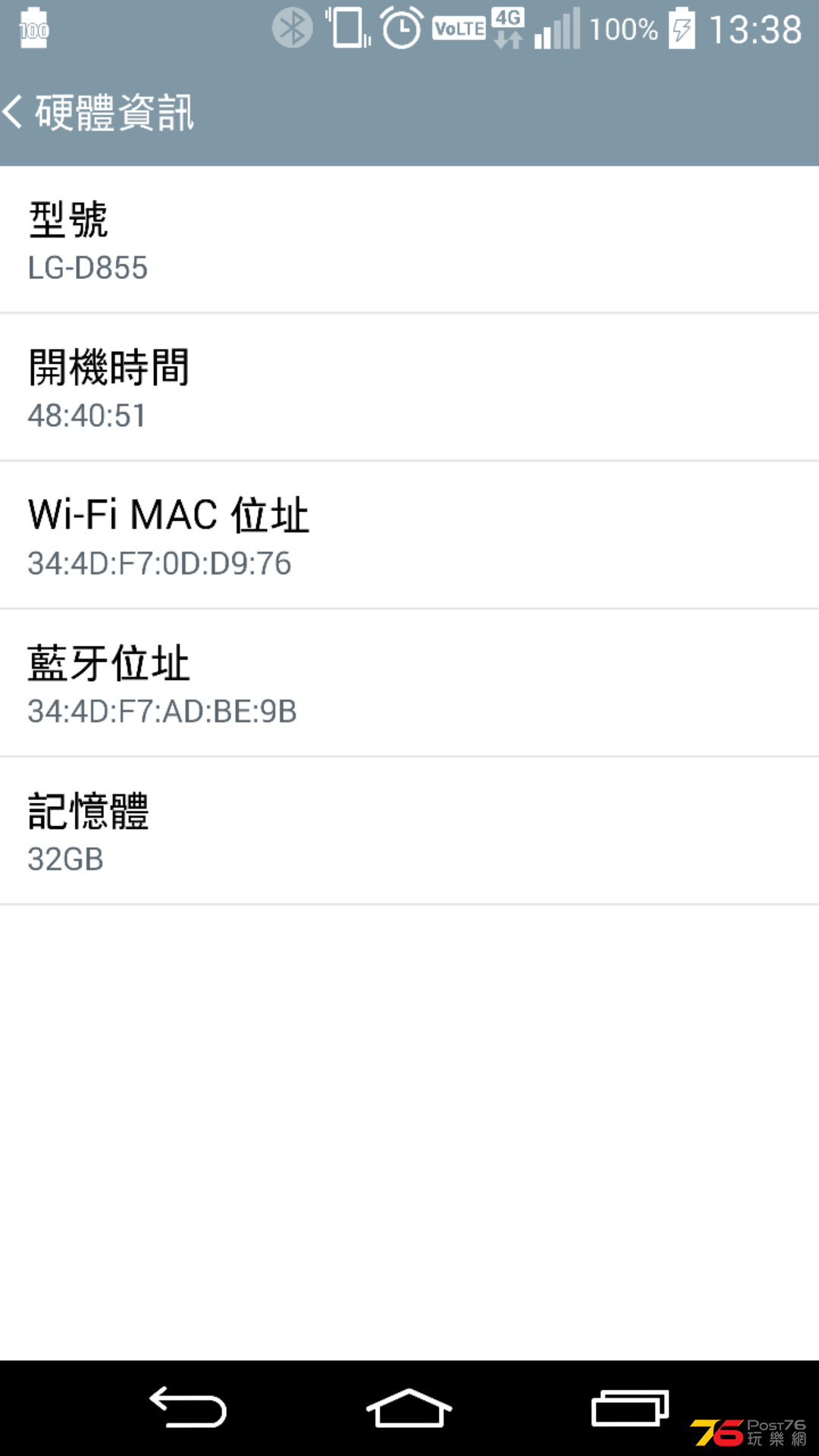The width and height of the screenshot is (819, 1456).
Task: Tap the small battery icon at top left
Action: point(34,27)
